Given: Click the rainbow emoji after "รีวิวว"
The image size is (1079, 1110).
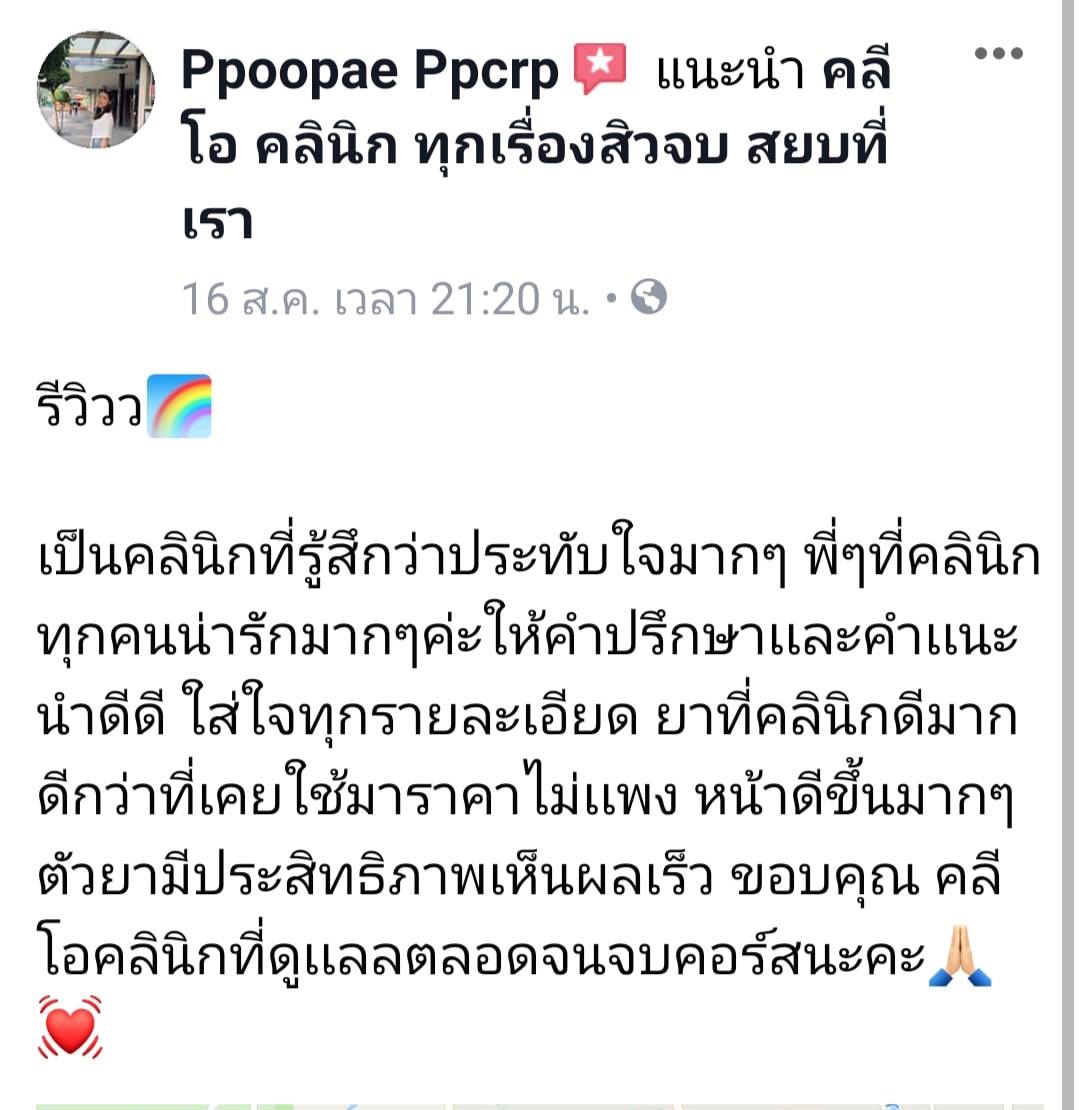Looking at the screenshot, I should (x=180, y=407).
